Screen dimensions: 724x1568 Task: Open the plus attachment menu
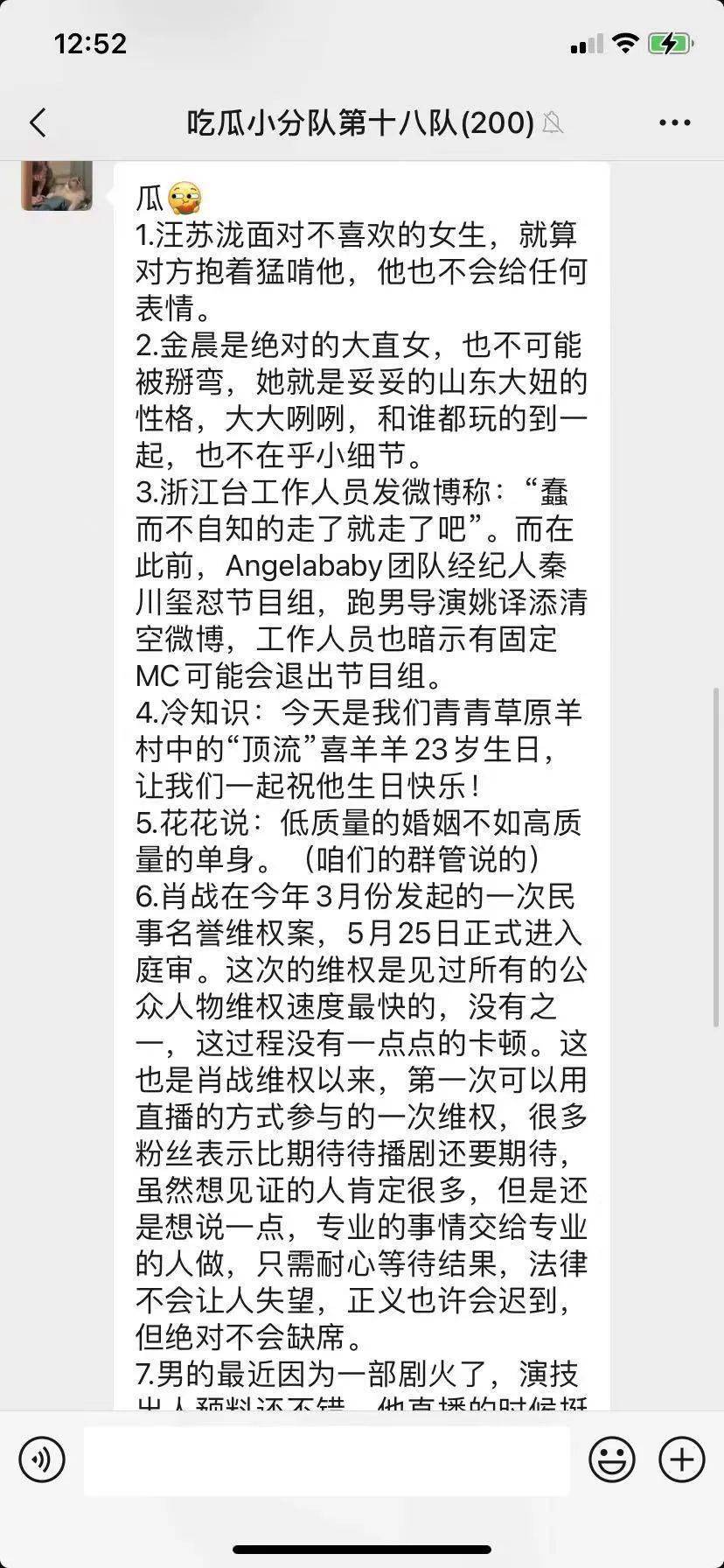click(x=681, y=1459)
